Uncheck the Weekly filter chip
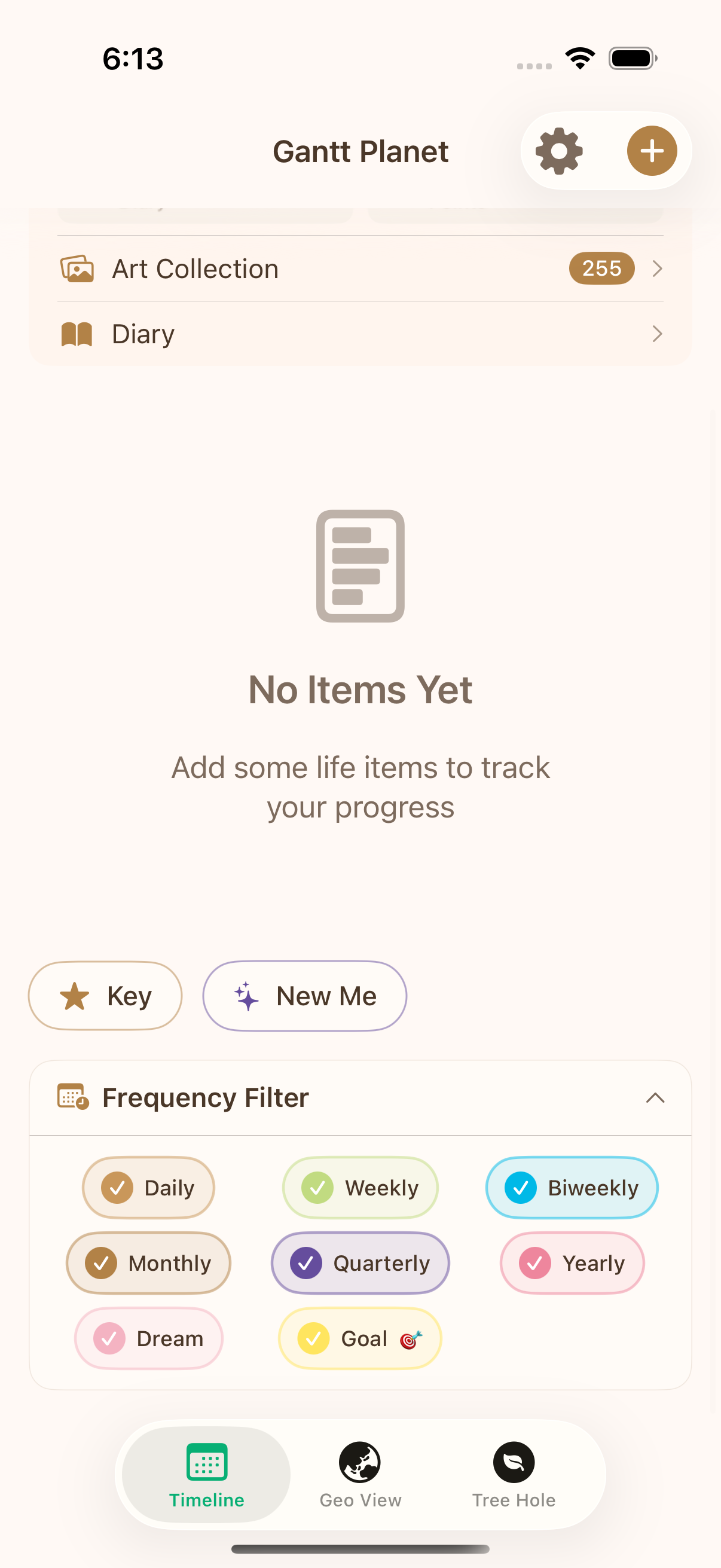The width and height of the screenshot is (721, 1568). click(x=360, y=1188)
